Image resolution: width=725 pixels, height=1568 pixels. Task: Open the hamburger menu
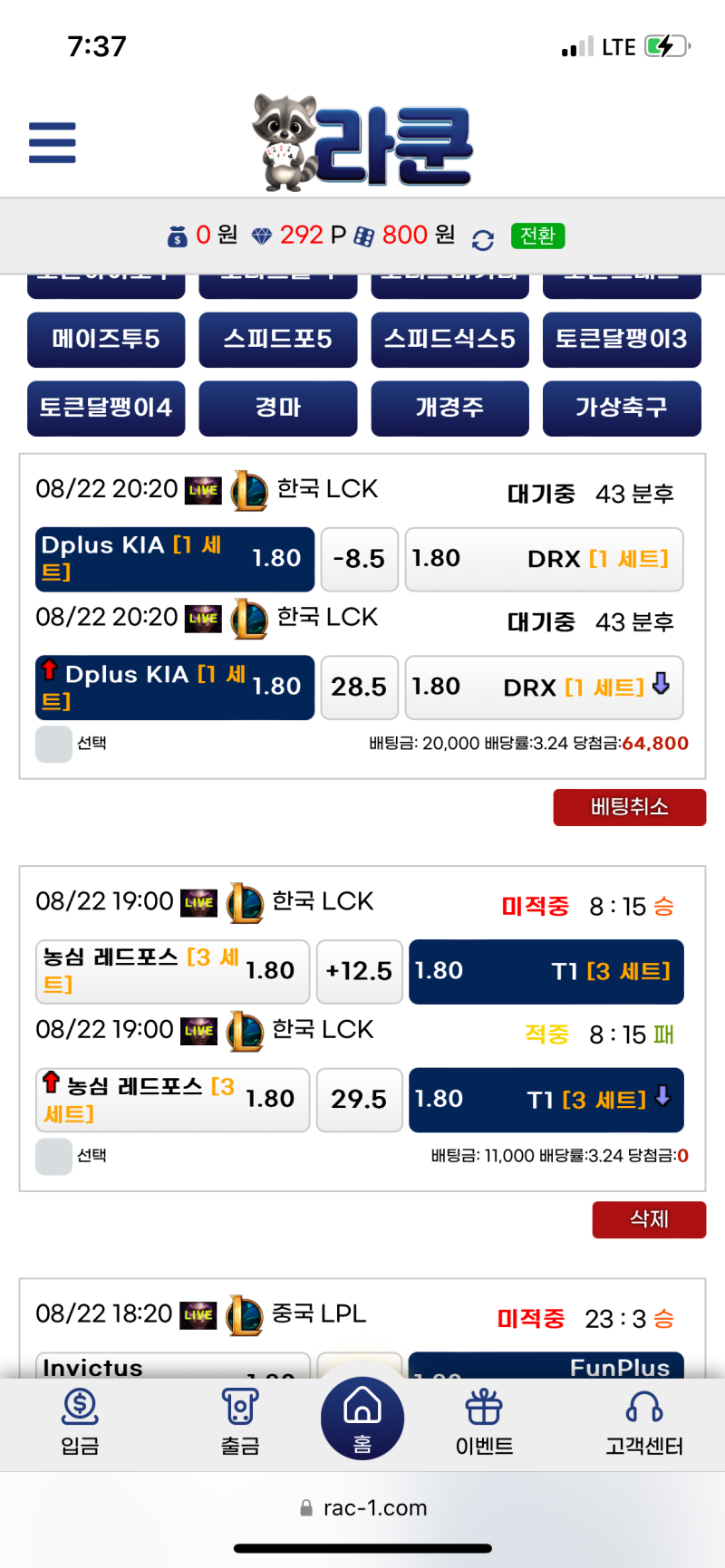(x=52, y=142)
